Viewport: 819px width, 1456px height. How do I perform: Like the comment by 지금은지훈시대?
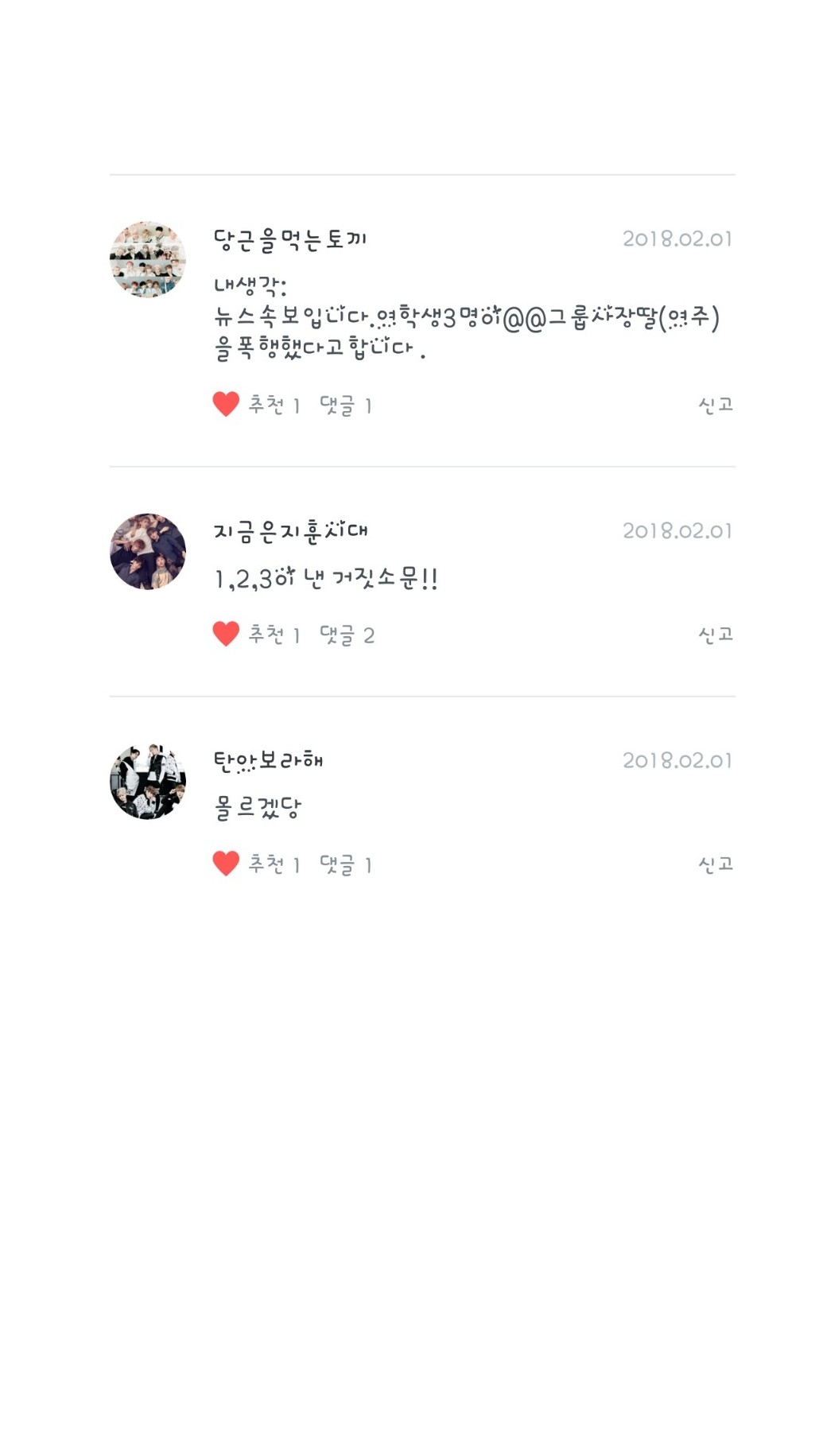(227, 634)
